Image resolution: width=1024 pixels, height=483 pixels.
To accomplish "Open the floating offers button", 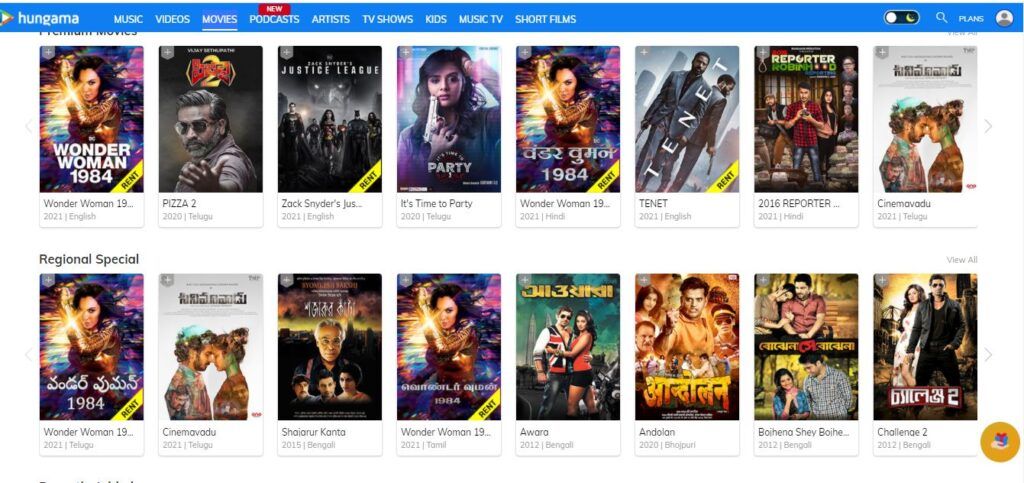I will (x=1000, y=442).
